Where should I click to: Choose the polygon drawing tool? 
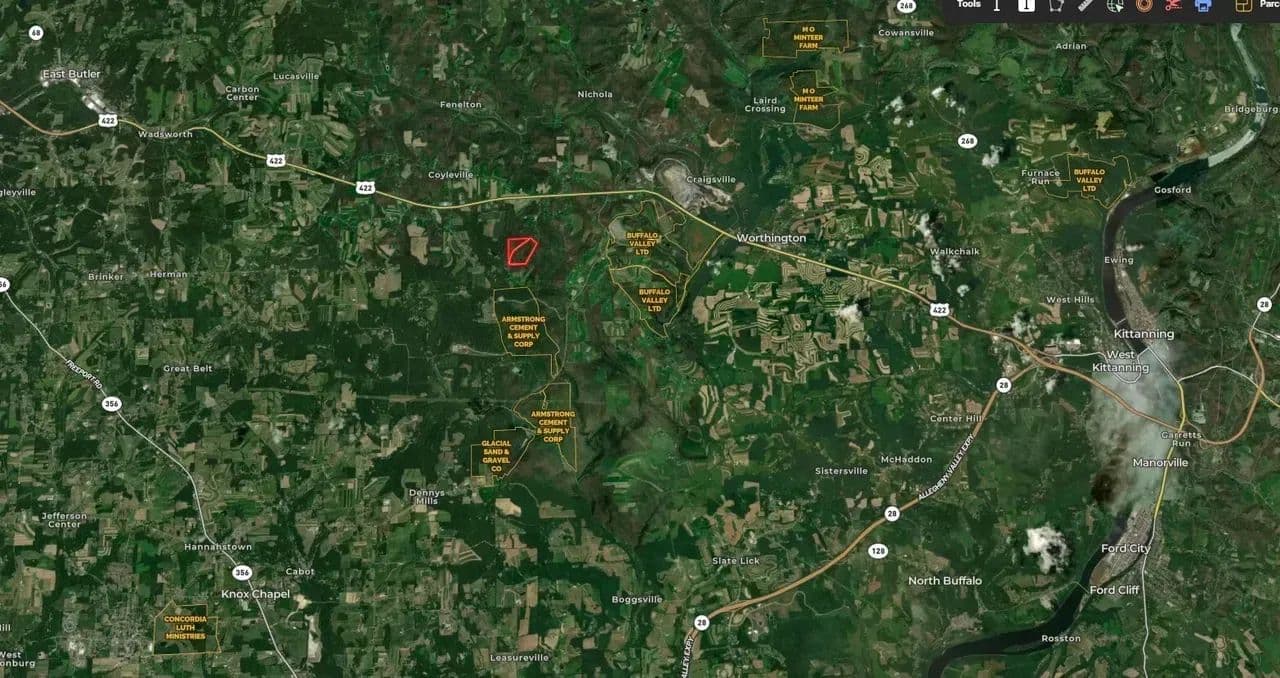(1056, 5)
